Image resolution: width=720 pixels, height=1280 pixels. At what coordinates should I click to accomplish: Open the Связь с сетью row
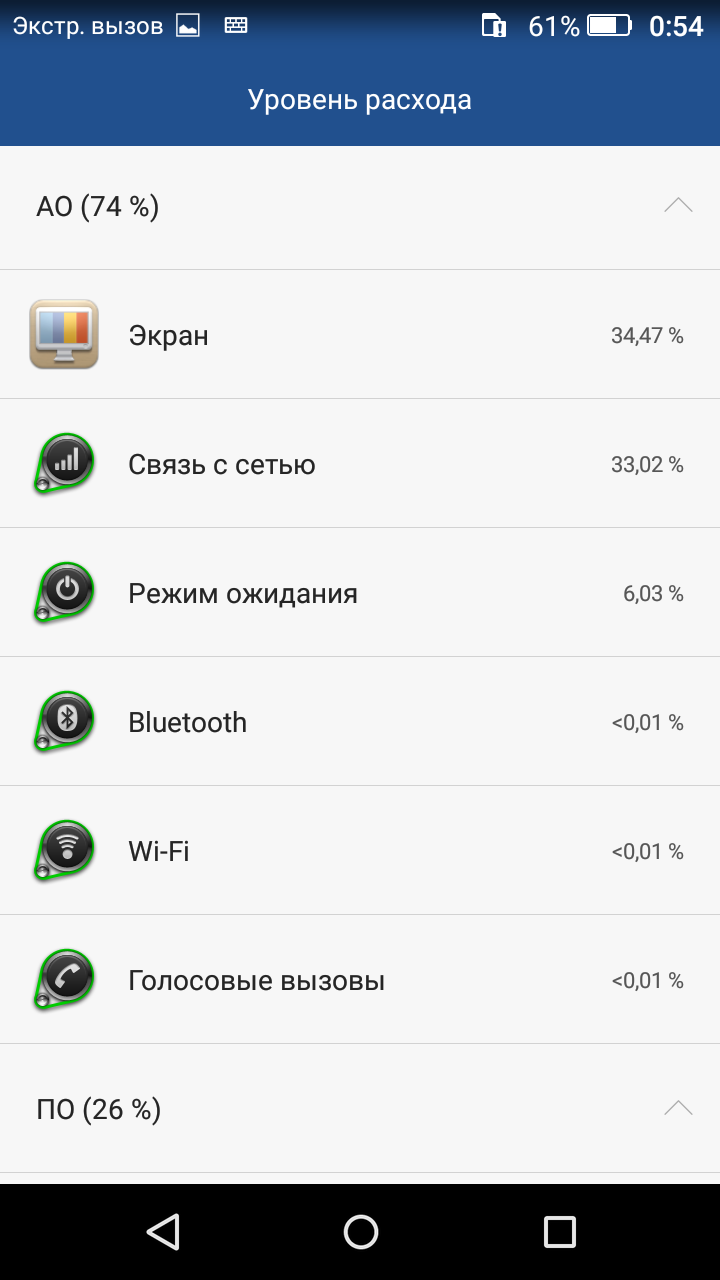coord(360,464)
